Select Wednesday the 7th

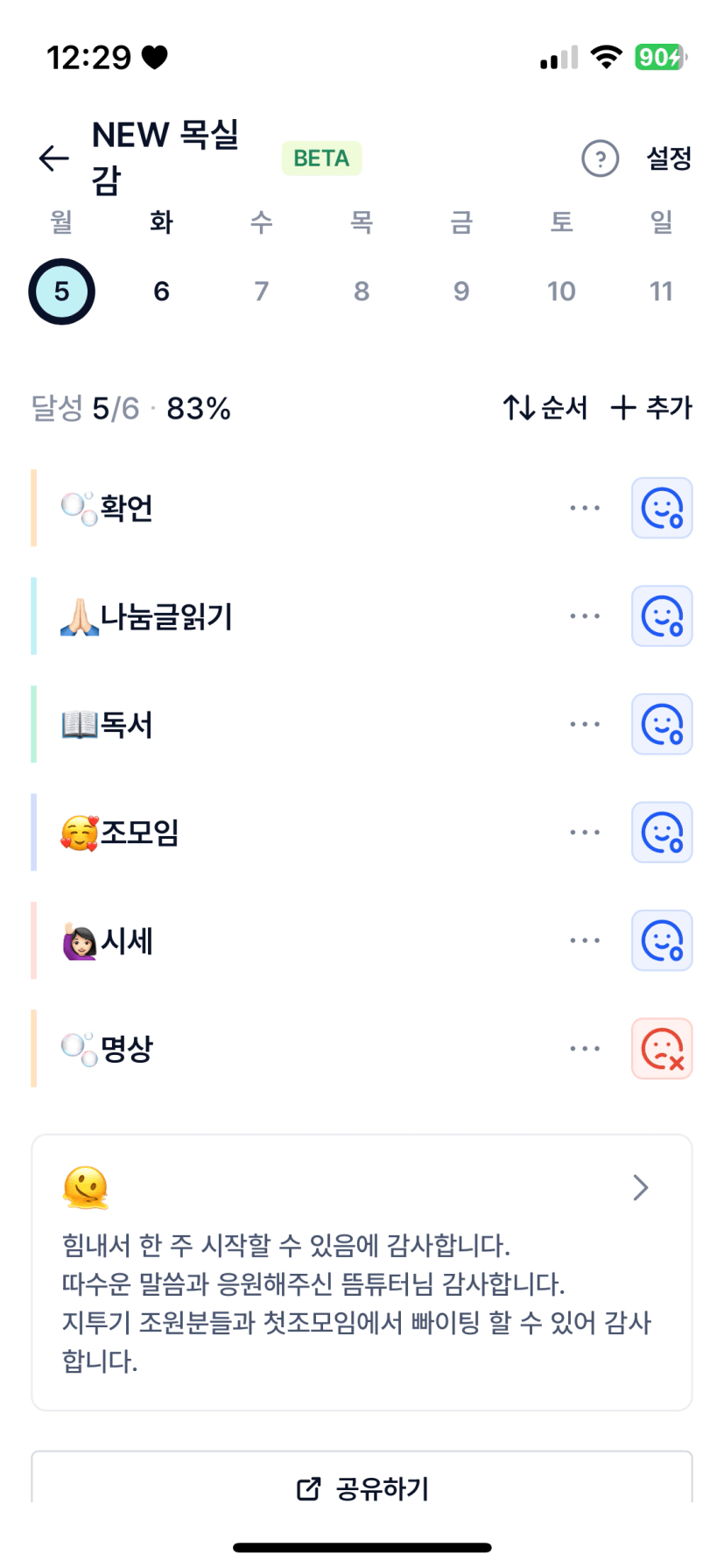tap(261, 292)
